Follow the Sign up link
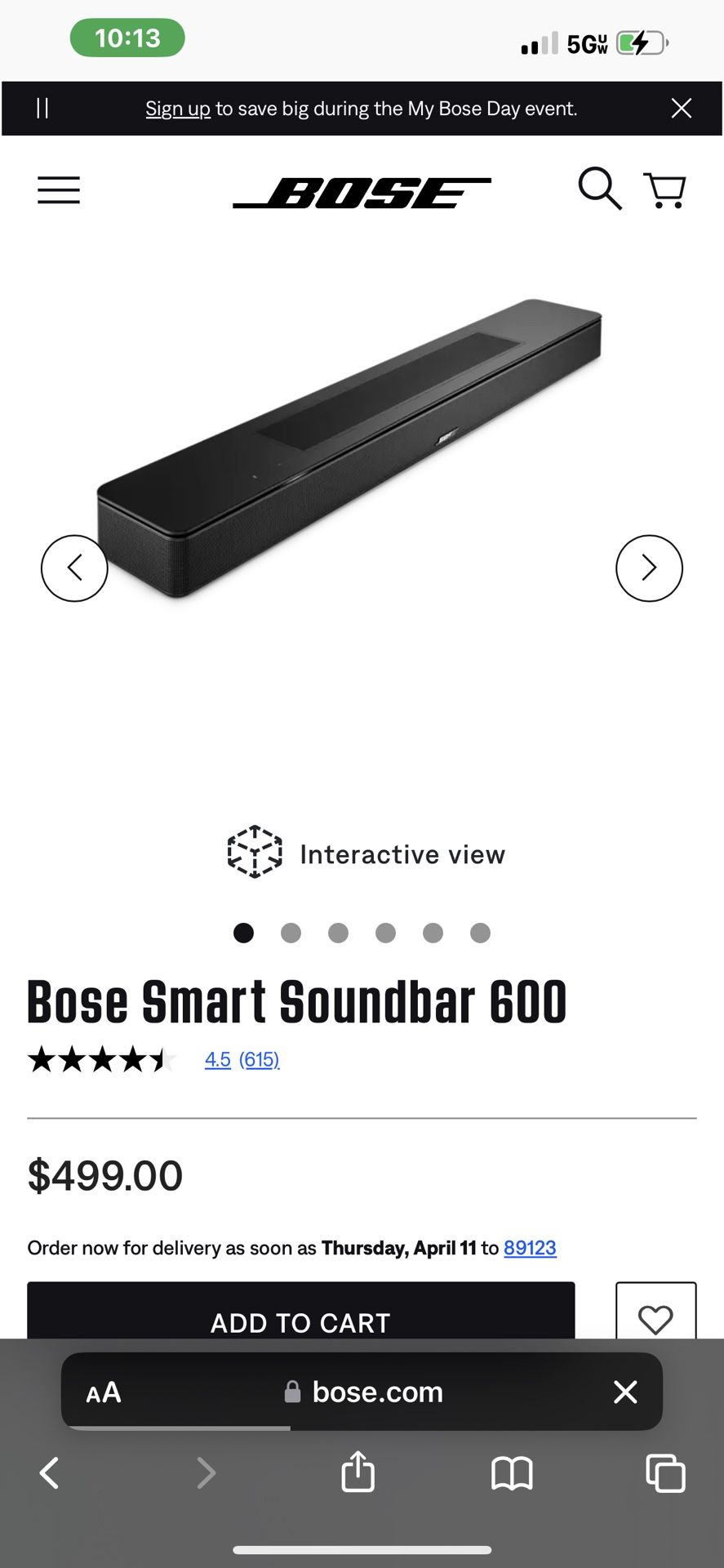724x1568 pixels. pos(178,109)
